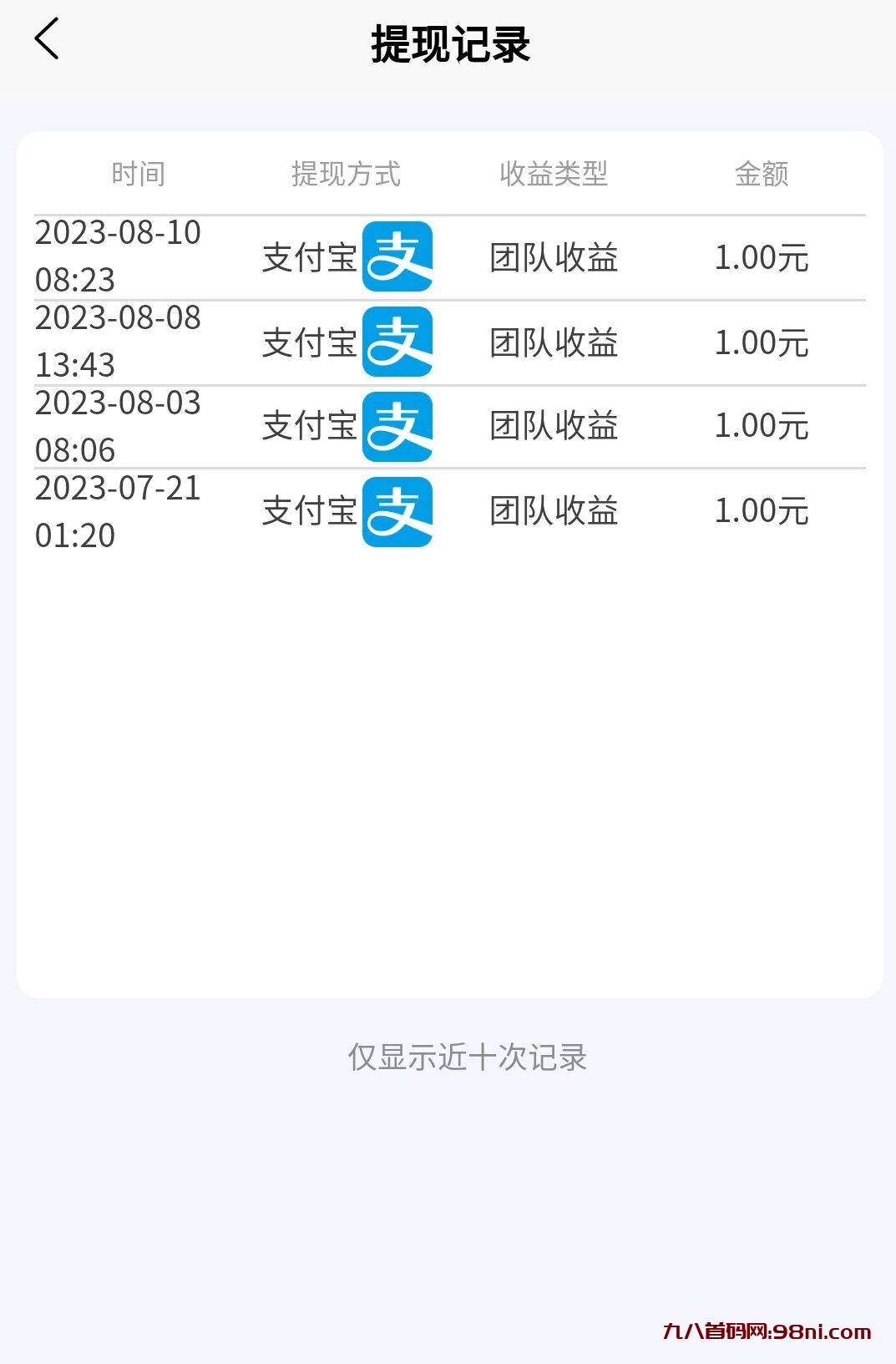This screenshot has height=1364, width=896.
Task: Select the 团队收益 label in the top row
Action: (x=555, y=259)
